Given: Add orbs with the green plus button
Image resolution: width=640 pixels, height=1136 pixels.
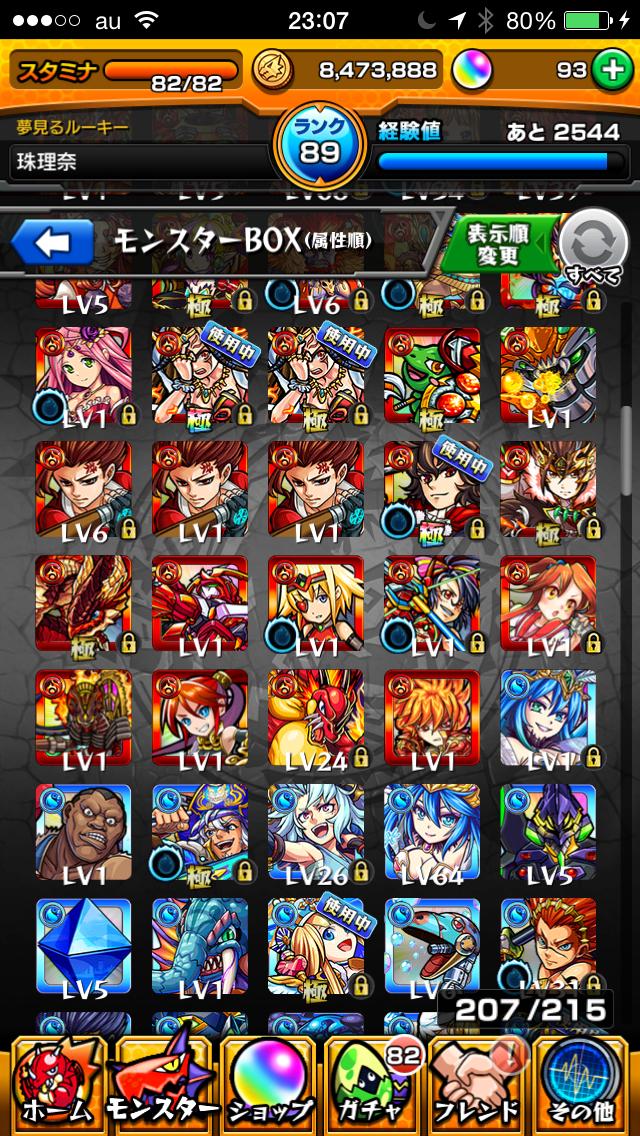Looking at the screenshot, I should (607, 70).
